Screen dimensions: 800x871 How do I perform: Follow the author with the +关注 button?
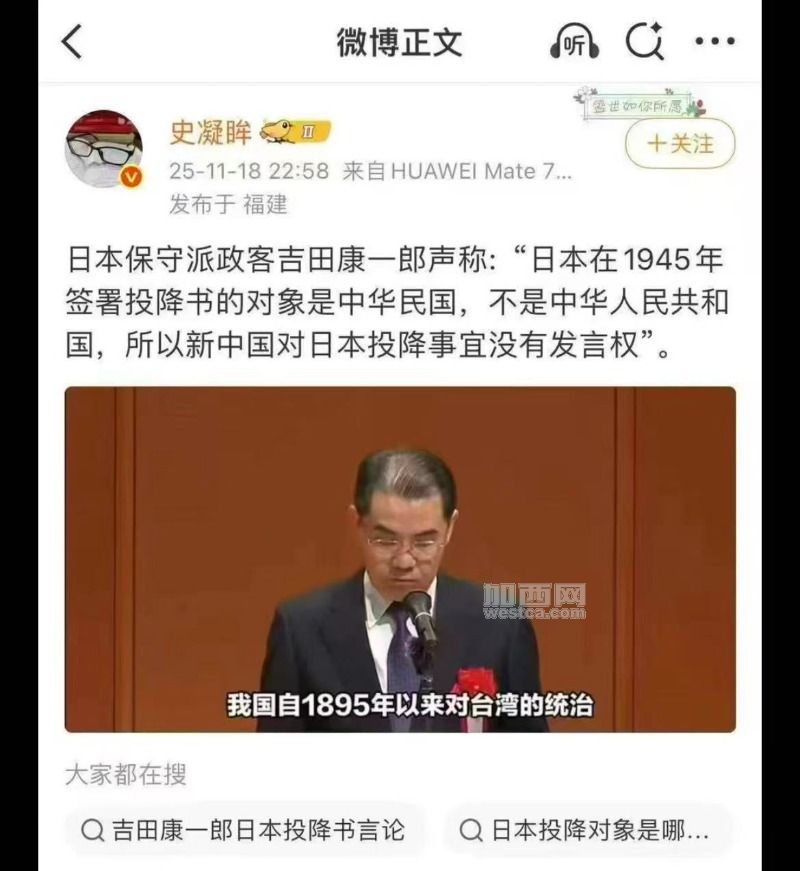coord(680,144)
